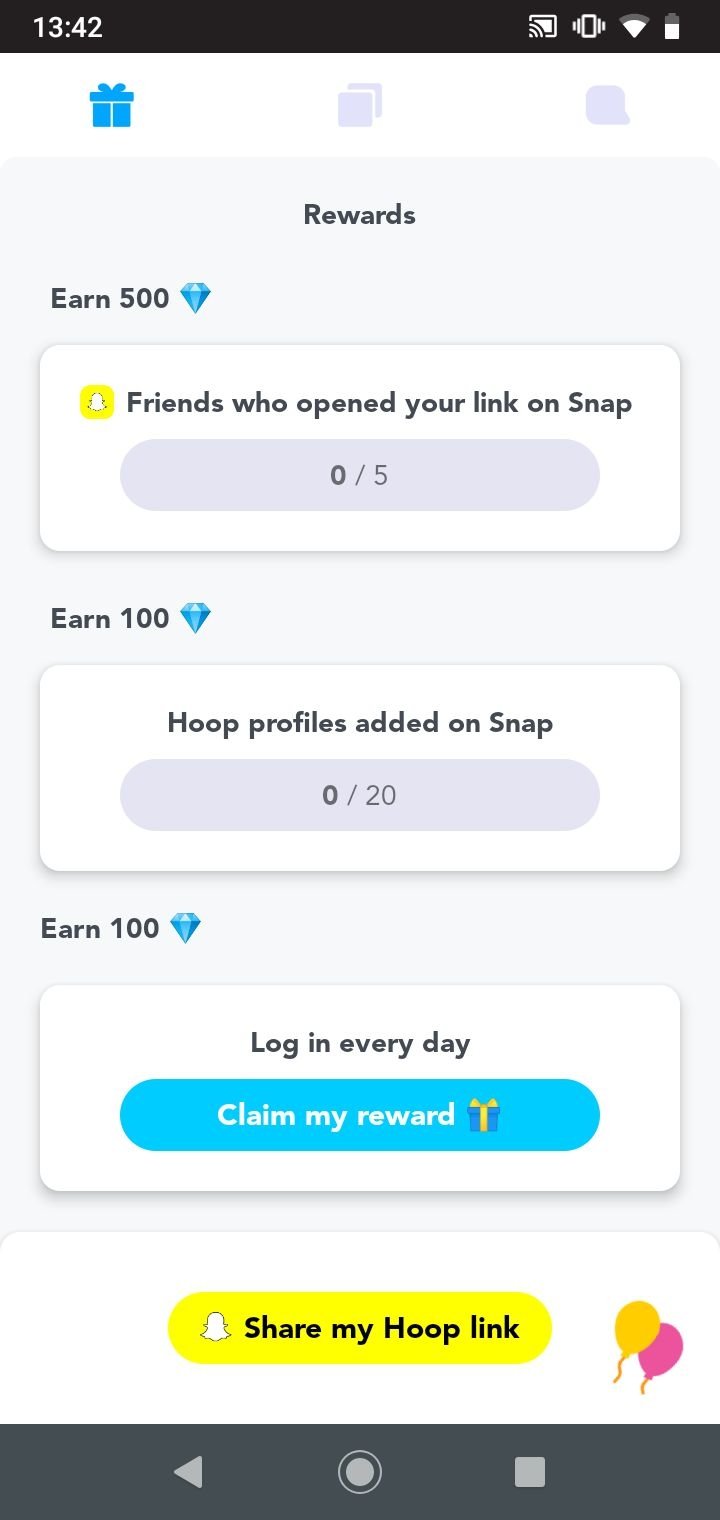Open the chat messages tab
720x1520 pixels.
tap(608, 105)
